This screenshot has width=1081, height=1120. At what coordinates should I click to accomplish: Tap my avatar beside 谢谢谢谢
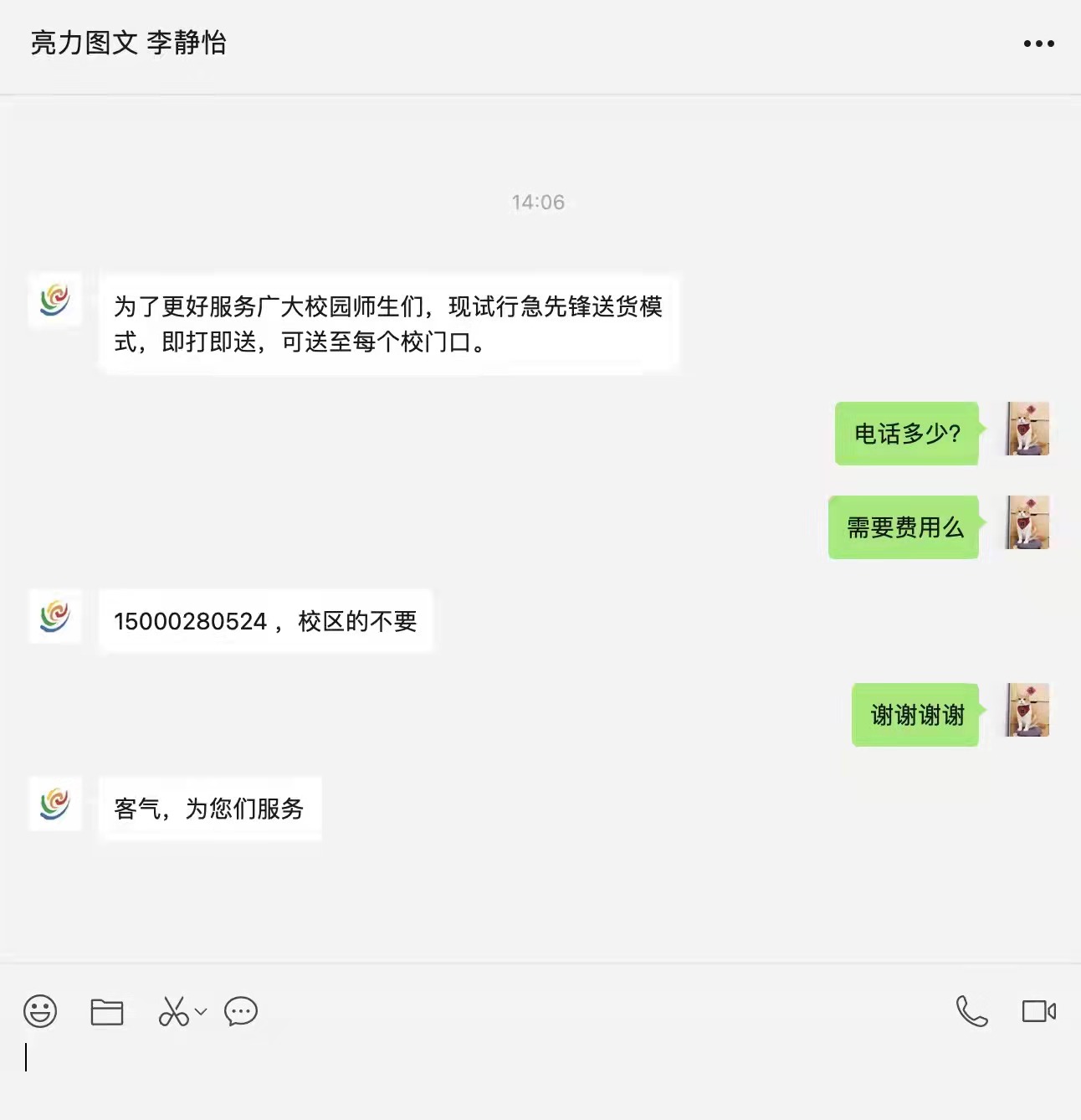click(x=1028, y=710)
